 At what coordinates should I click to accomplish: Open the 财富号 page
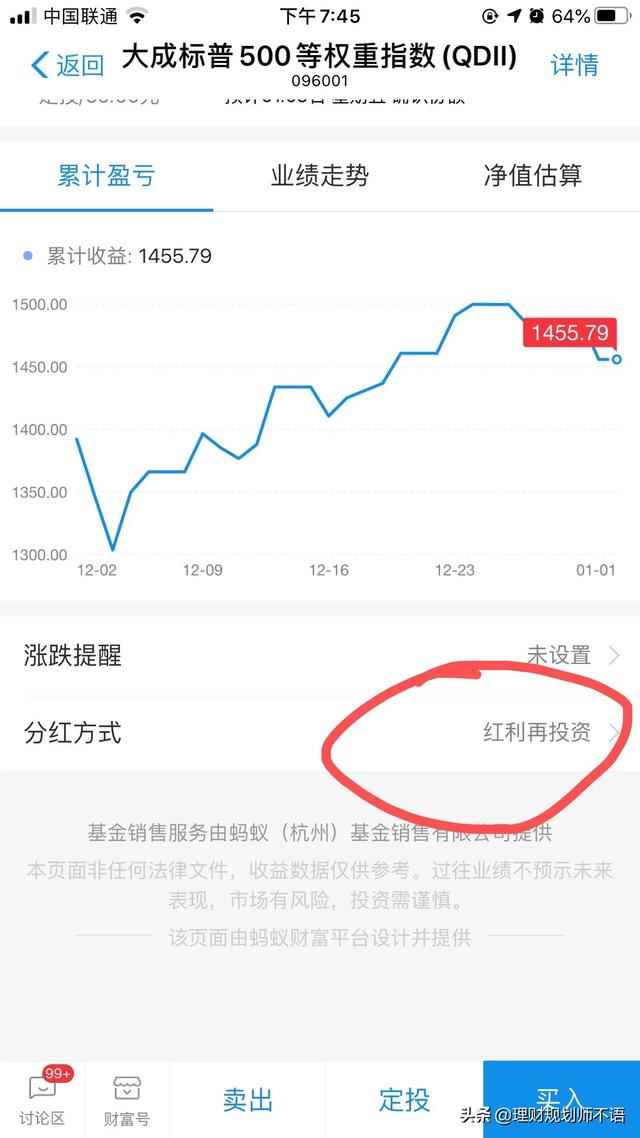click(x=127, y=1099)
